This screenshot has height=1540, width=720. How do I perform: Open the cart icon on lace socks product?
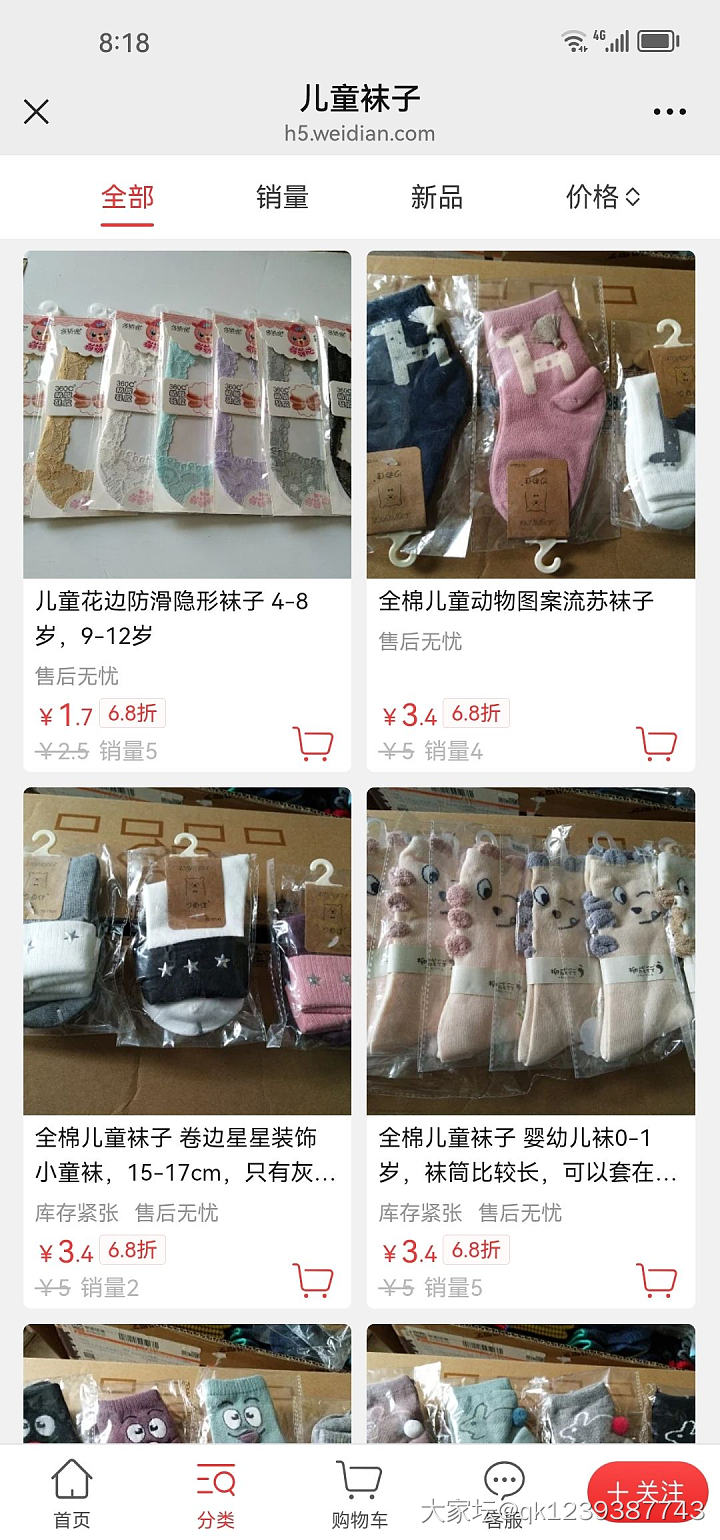pos(315,744)
